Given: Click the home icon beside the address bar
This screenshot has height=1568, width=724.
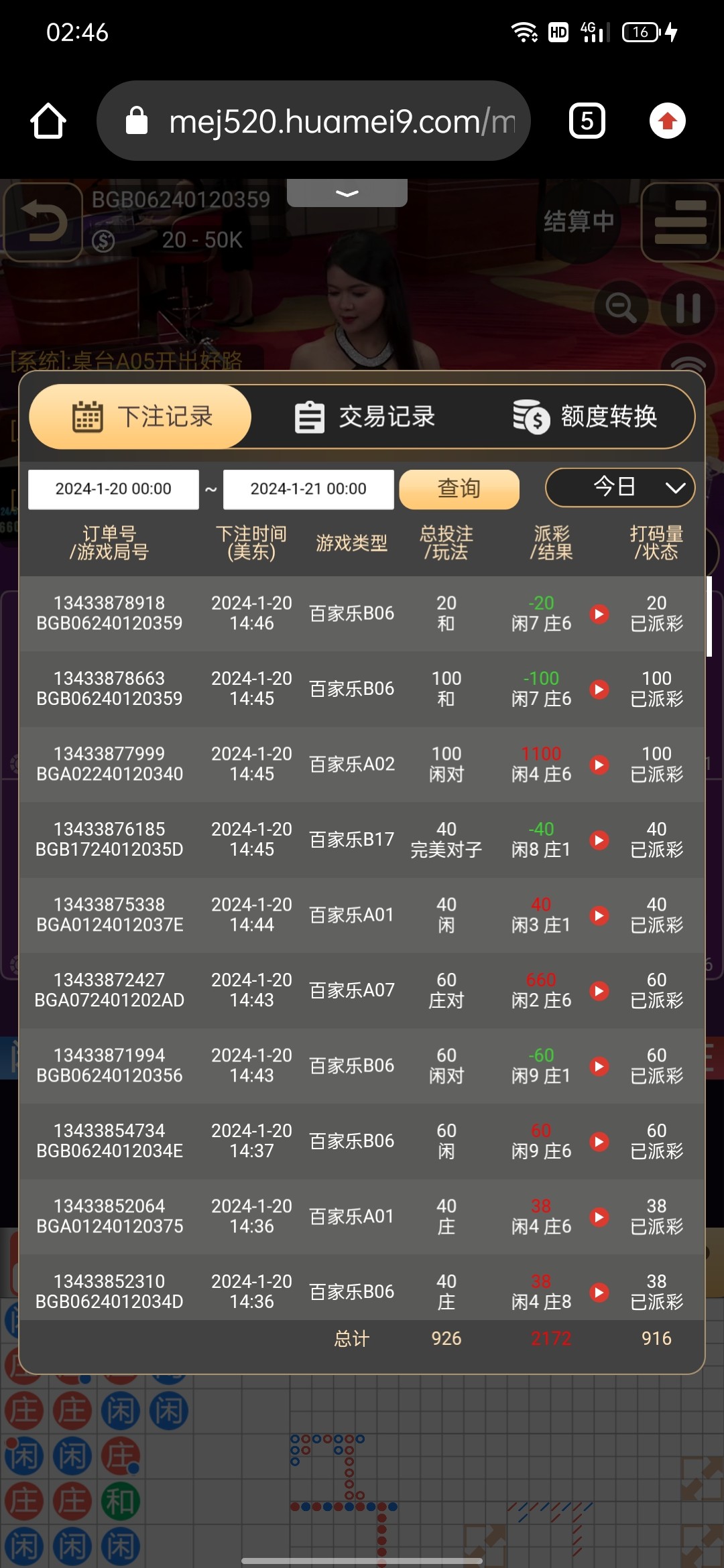Looking at the screenshot, I should [x=47, y=121].
